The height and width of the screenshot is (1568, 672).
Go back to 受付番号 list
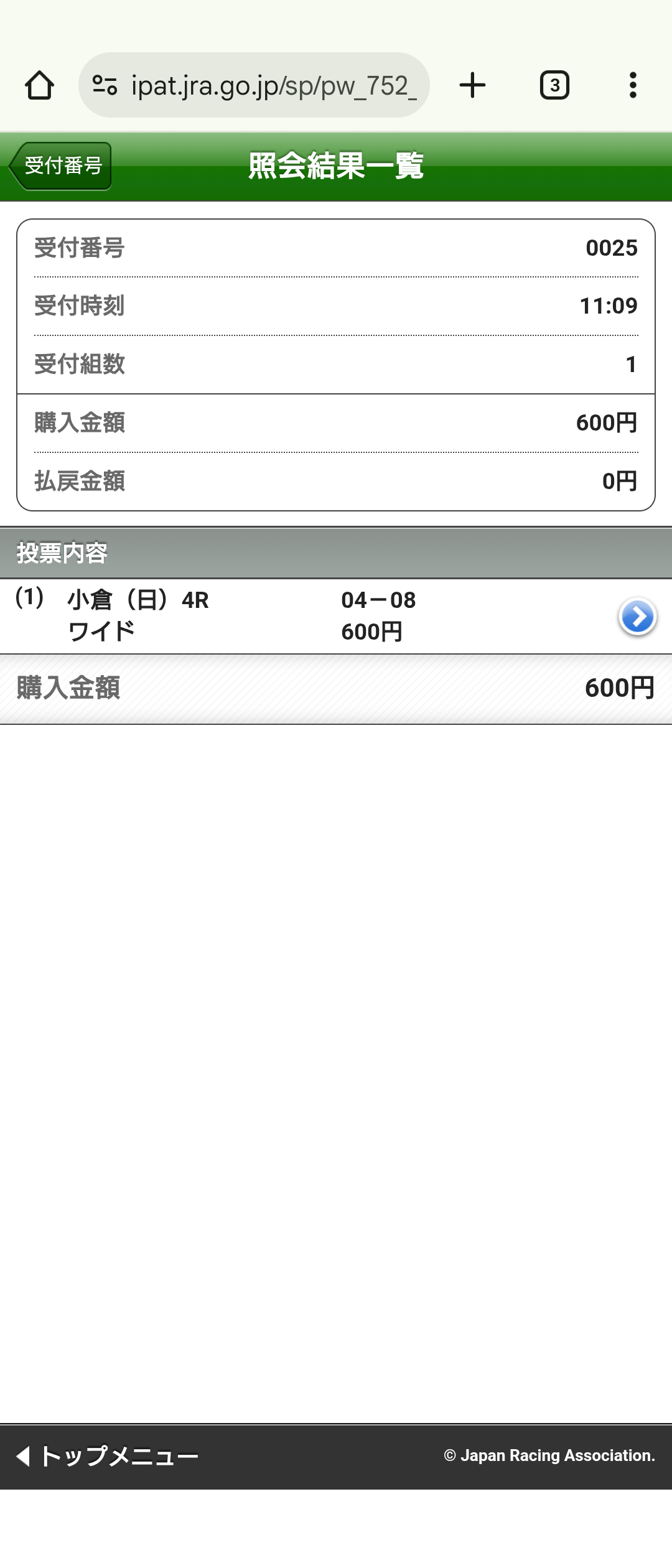point(60,166)
